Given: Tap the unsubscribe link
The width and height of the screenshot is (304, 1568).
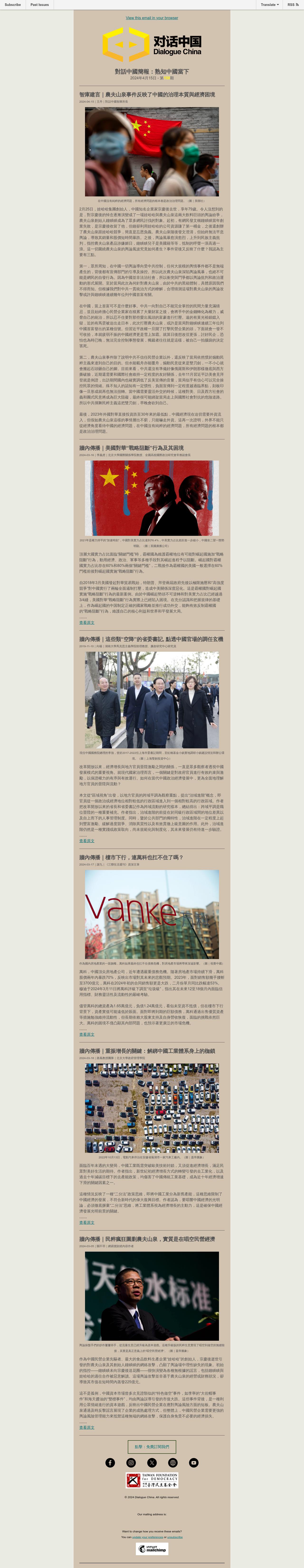Looking at the screenshot, I should coord(175,1537).
